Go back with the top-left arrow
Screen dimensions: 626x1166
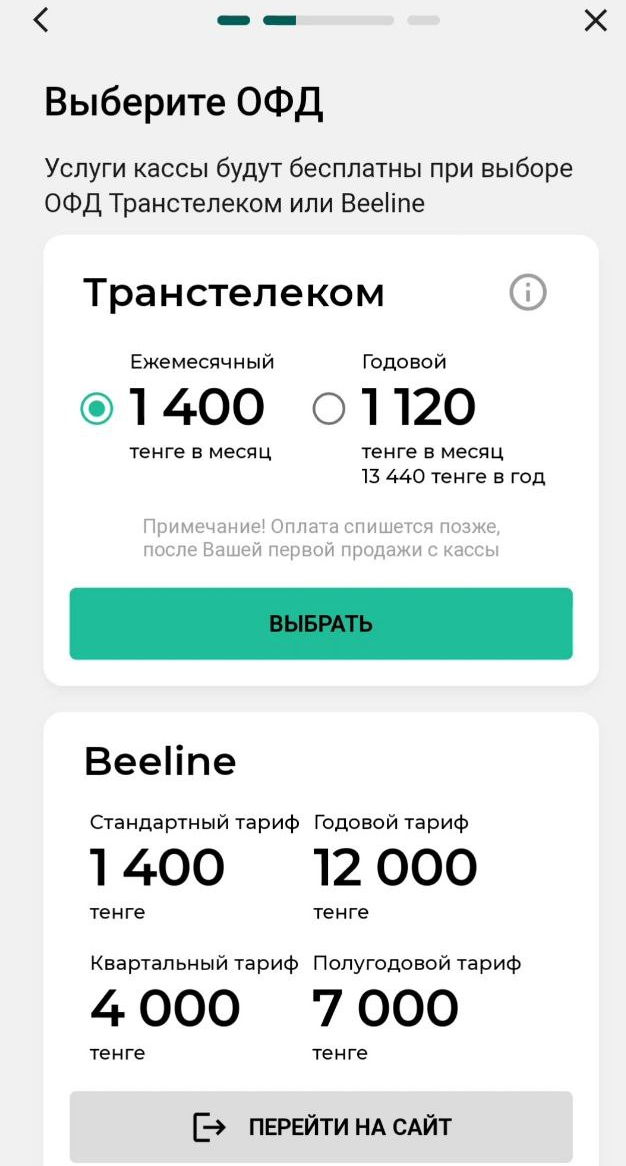42,20
